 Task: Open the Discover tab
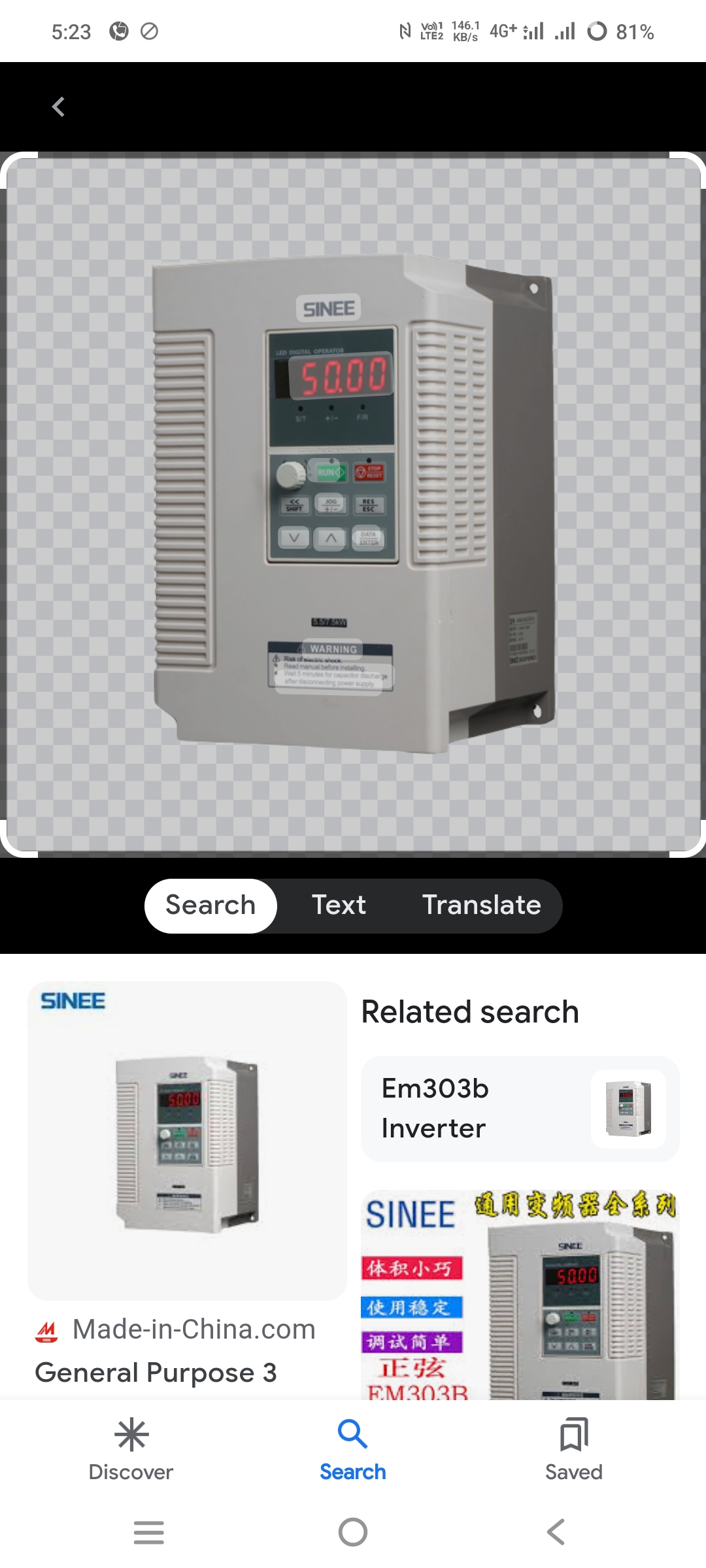tap(131, 1449)
